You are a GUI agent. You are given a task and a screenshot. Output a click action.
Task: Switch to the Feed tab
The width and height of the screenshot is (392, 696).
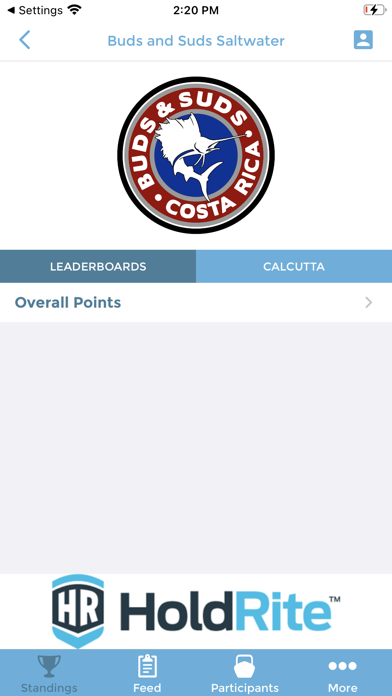click(147, 674)
